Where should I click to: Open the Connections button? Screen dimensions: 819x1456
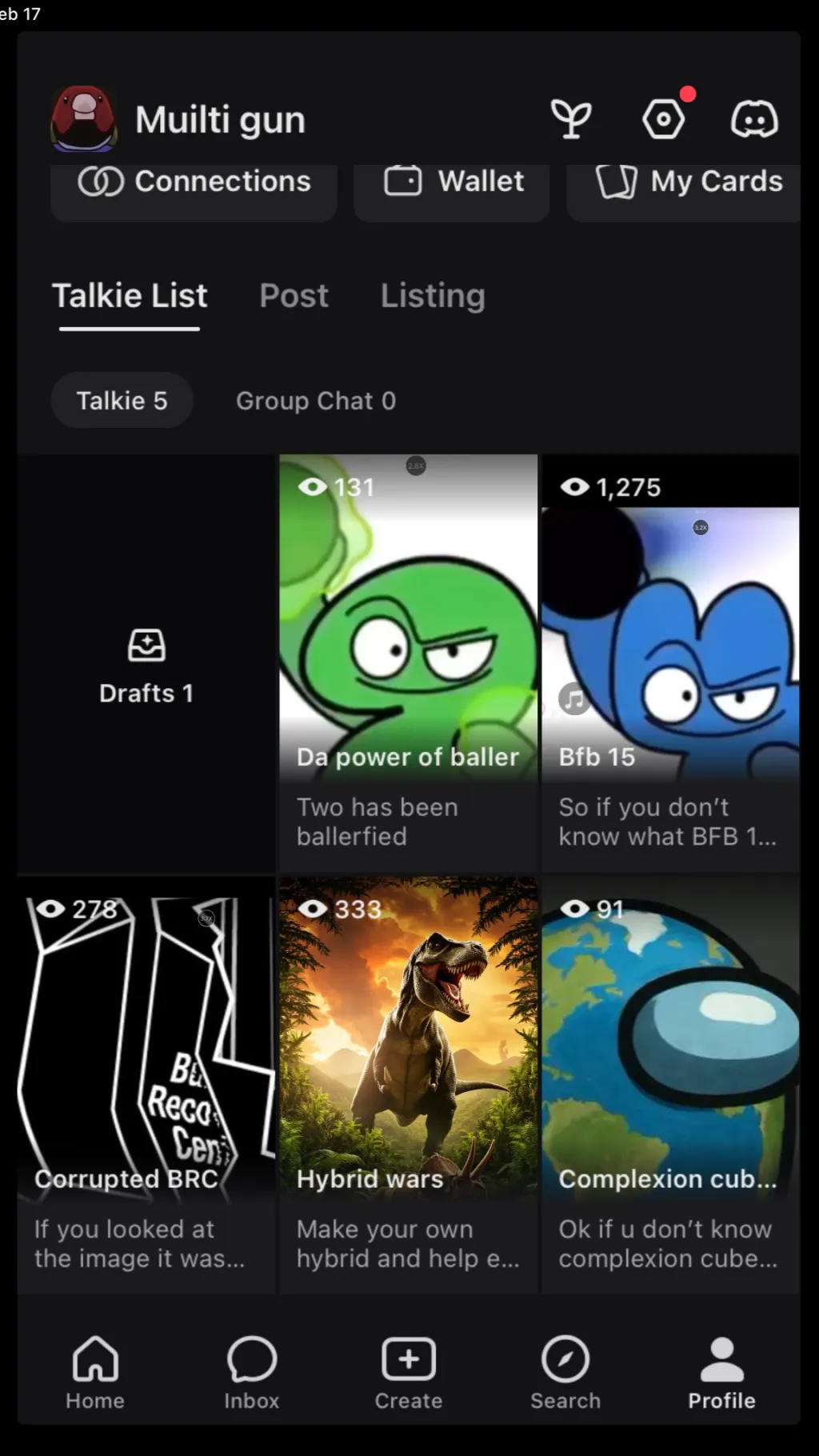(x=194, y=184)
